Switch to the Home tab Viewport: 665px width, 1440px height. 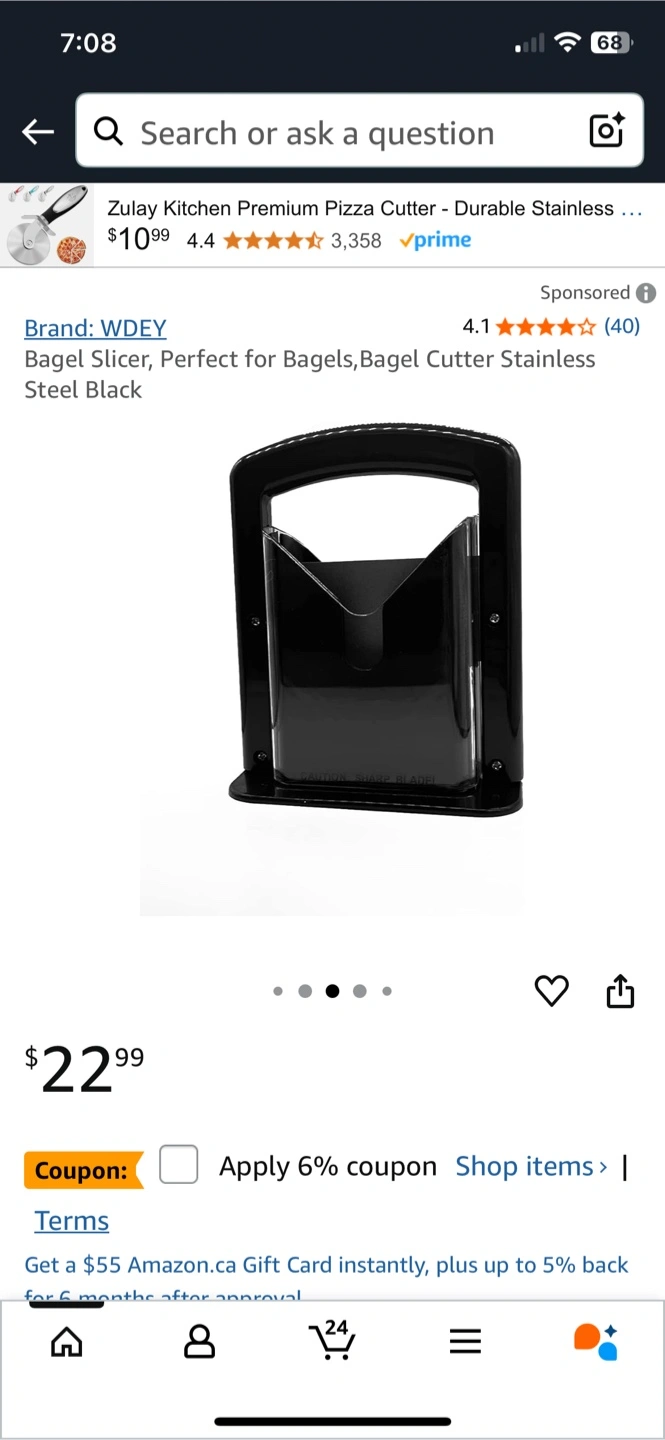[x=67, y=1342]
